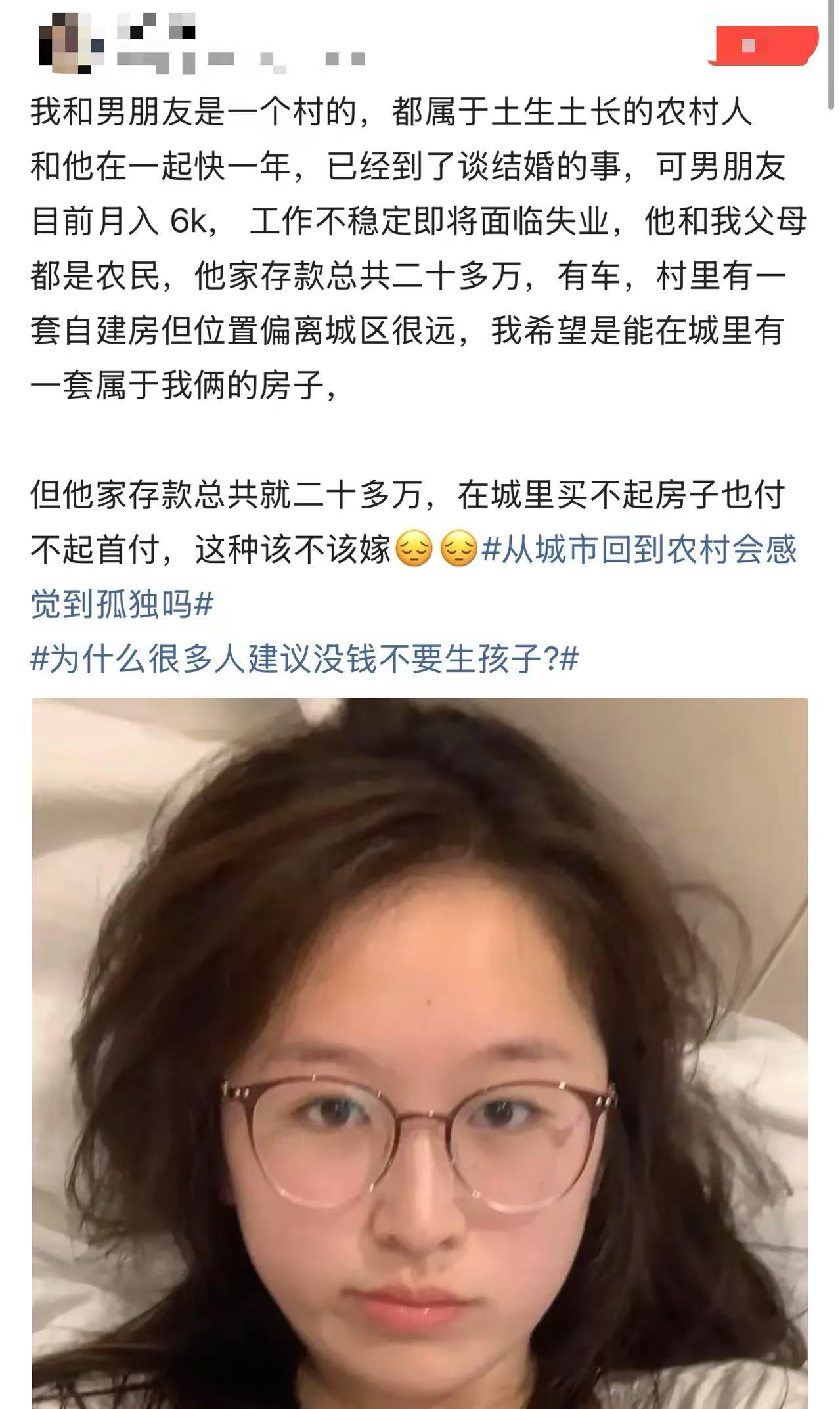The height and width of the screenshot is (1409, 840).
Task: Open the hashtag #从城市回到农村会感觉到孤独吗#
Action: (638, 550)
